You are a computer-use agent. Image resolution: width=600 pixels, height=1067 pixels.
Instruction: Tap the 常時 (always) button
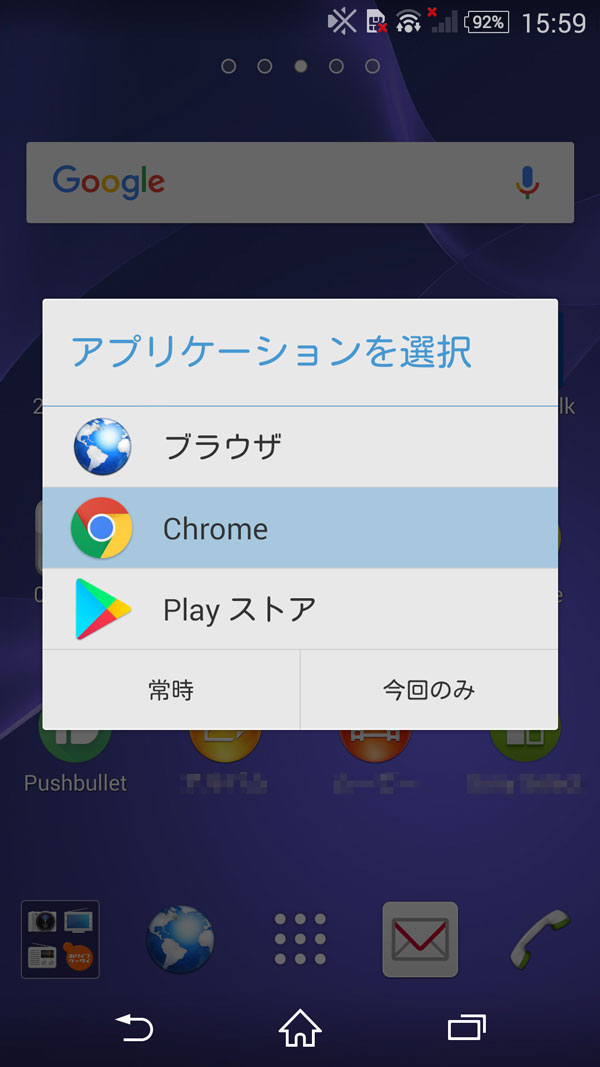coord(171,690)
